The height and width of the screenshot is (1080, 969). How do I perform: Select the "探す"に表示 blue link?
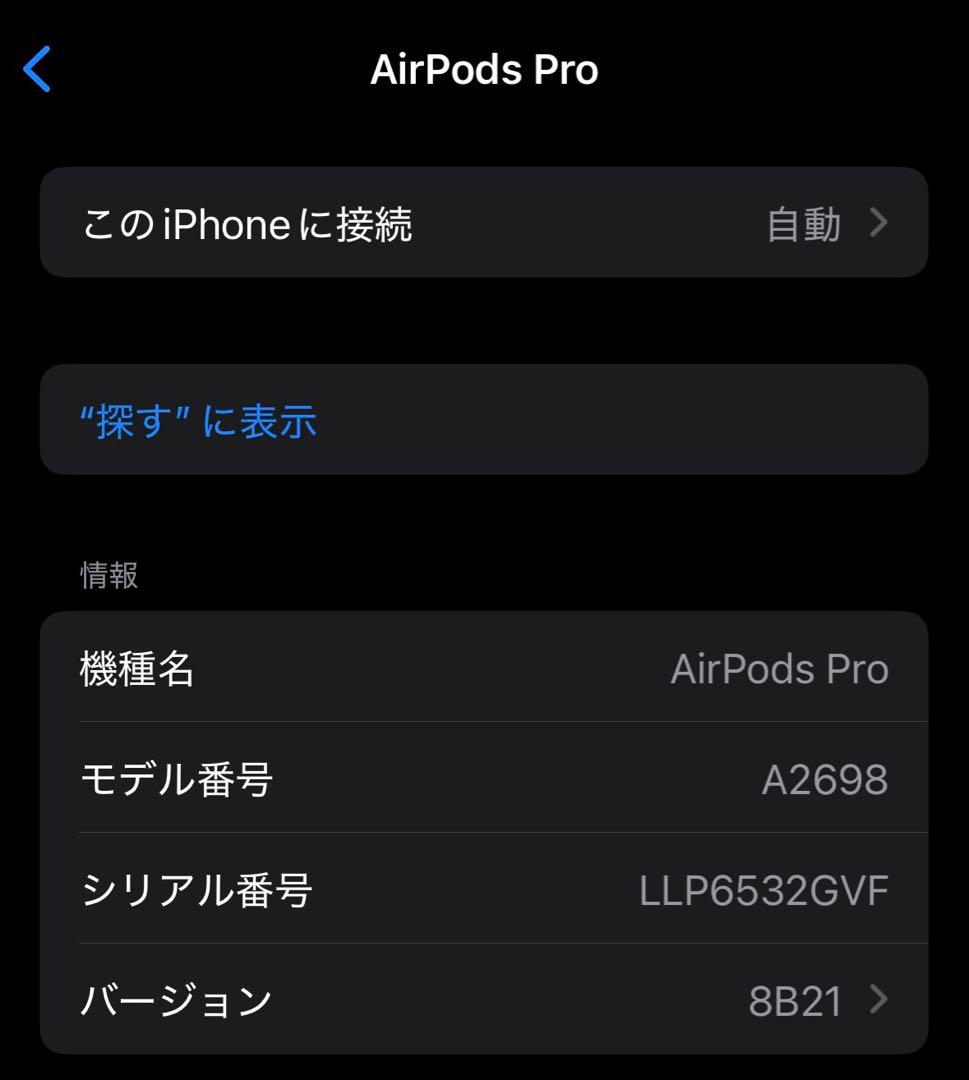pos(199,421)
